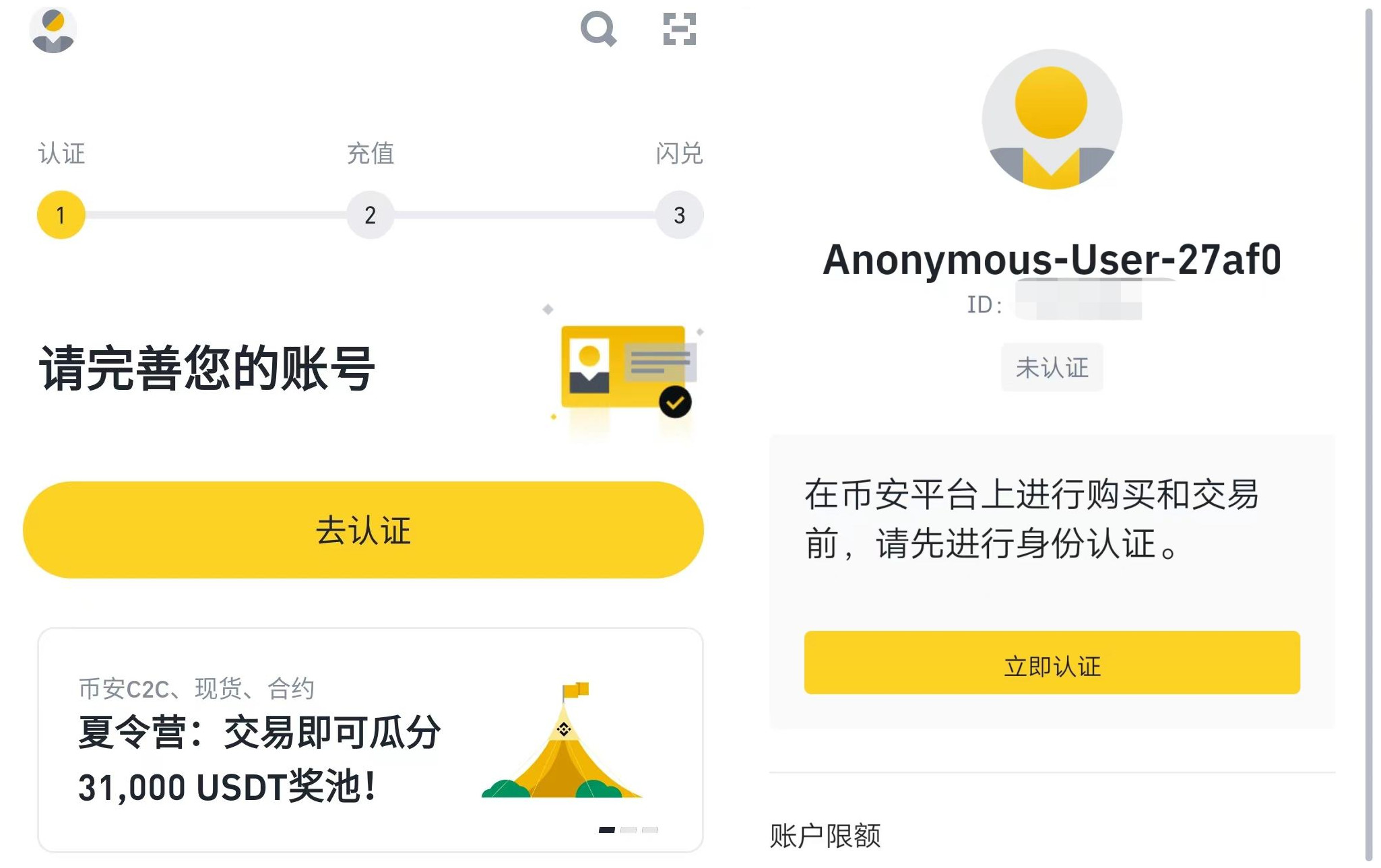Image resolution: width=1381 pixels, height=868 pixels.
Task: Tap the 立即认证 button
Action: (1052, 663)
